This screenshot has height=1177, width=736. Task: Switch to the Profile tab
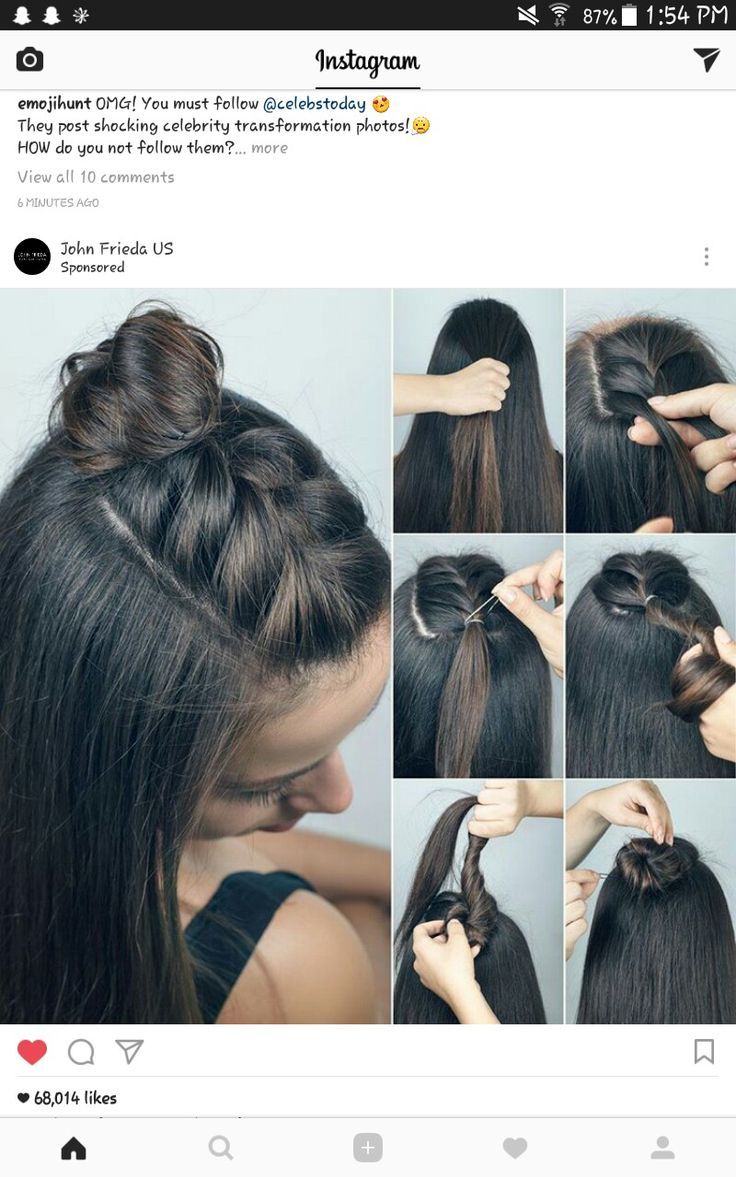click(x=662, y=1148)
